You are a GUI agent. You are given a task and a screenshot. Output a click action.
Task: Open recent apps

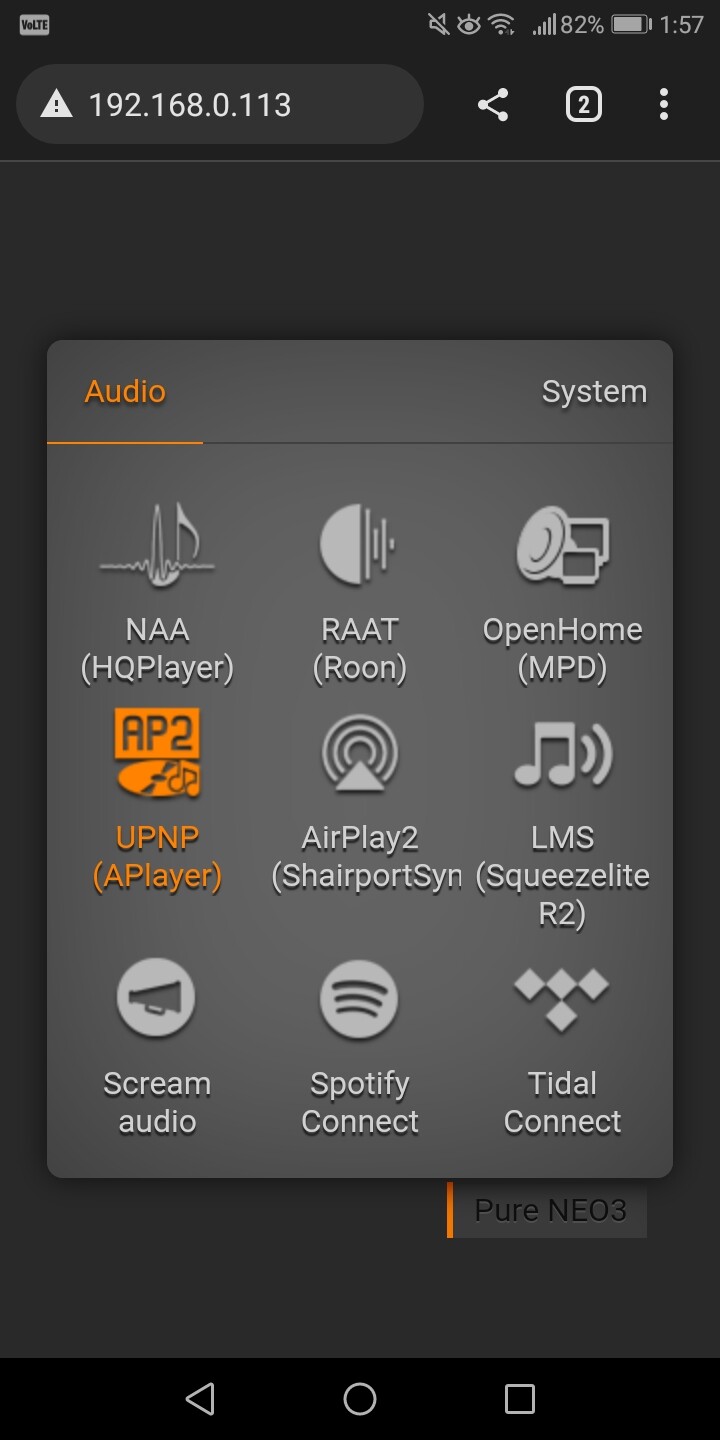519,1398
